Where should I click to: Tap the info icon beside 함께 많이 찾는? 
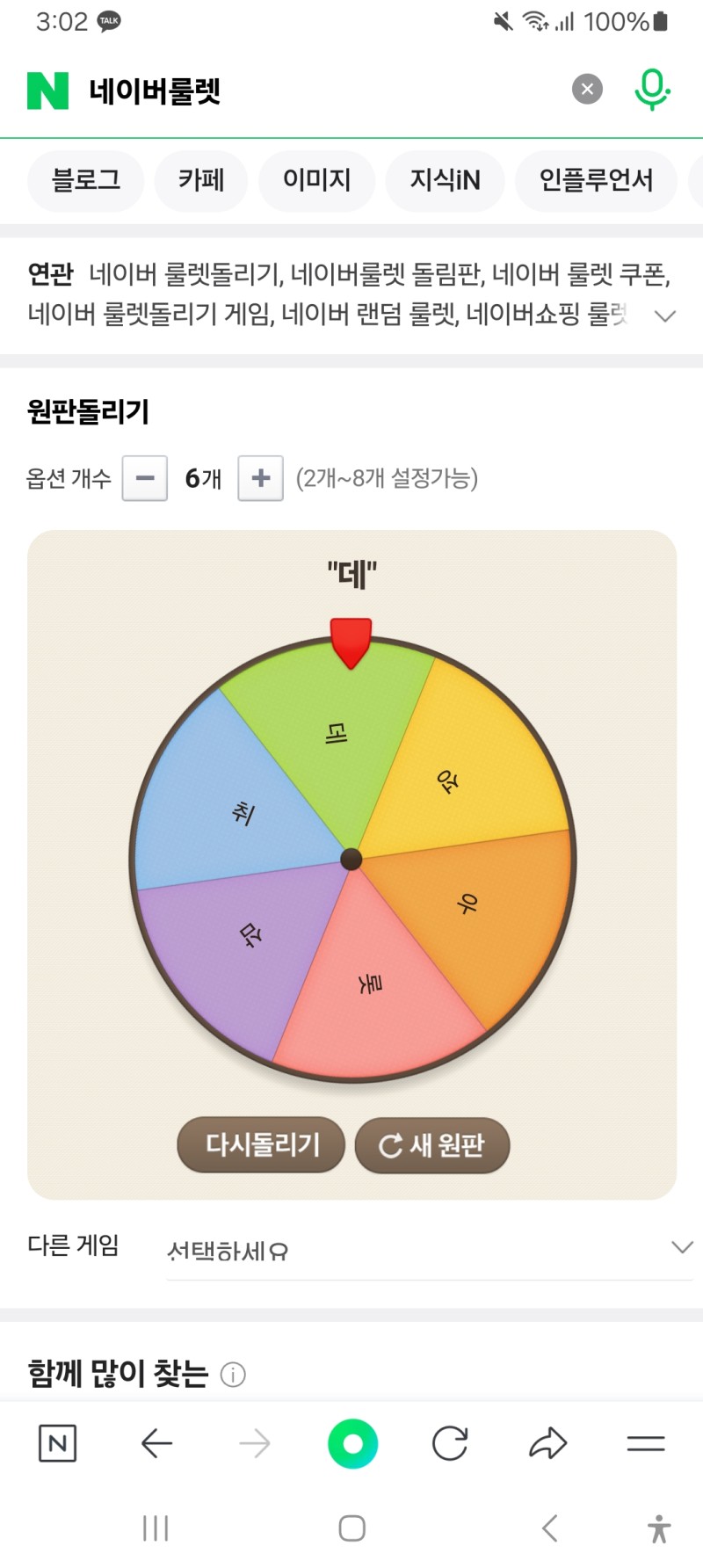[233, 1374]
